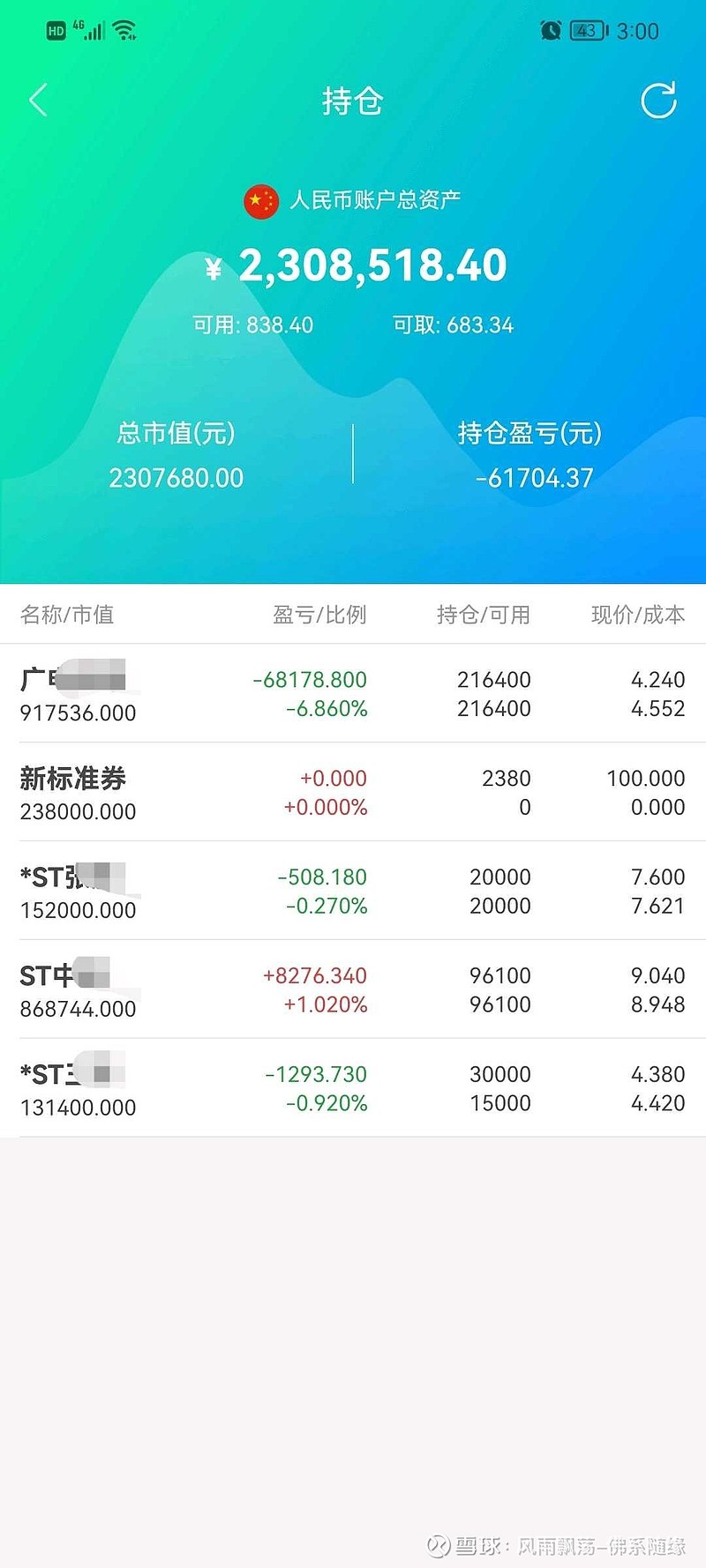Tap the refresh icon to update holdings
The width and height of the screenshot is (706, 1568).
click(657, 101)
